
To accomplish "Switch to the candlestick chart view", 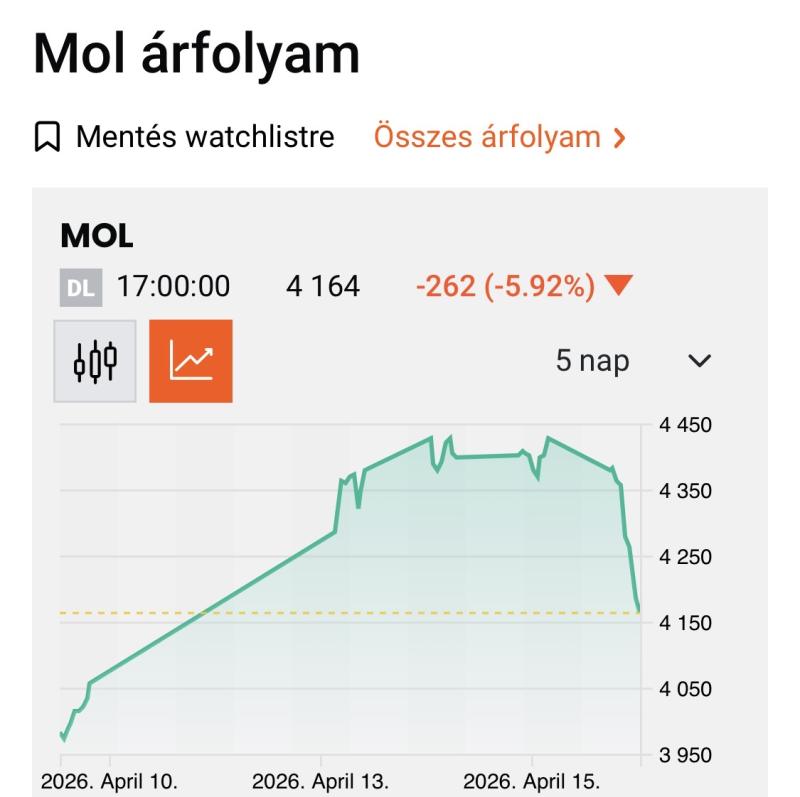I will tap(95, 361).
